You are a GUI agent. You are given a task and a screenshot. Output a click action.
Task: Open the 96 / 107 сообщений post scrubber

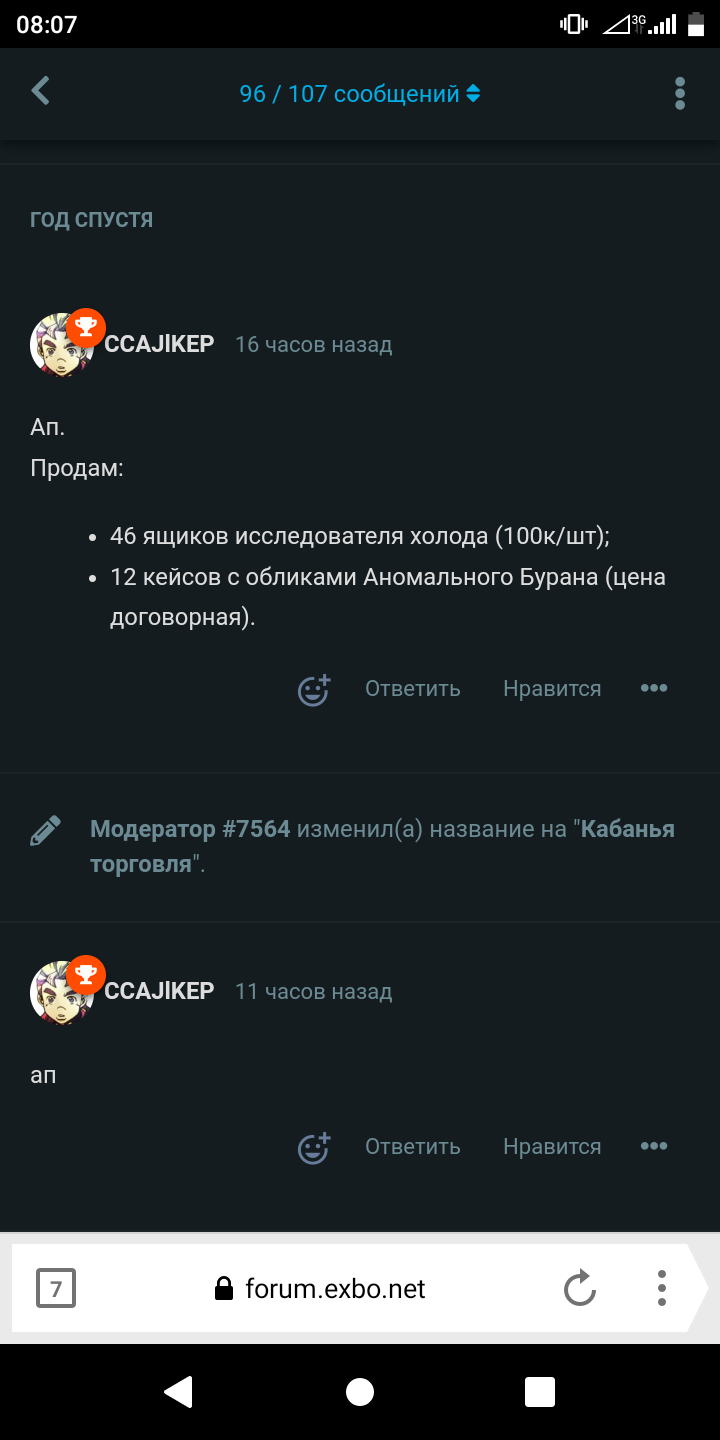[360, 94]
